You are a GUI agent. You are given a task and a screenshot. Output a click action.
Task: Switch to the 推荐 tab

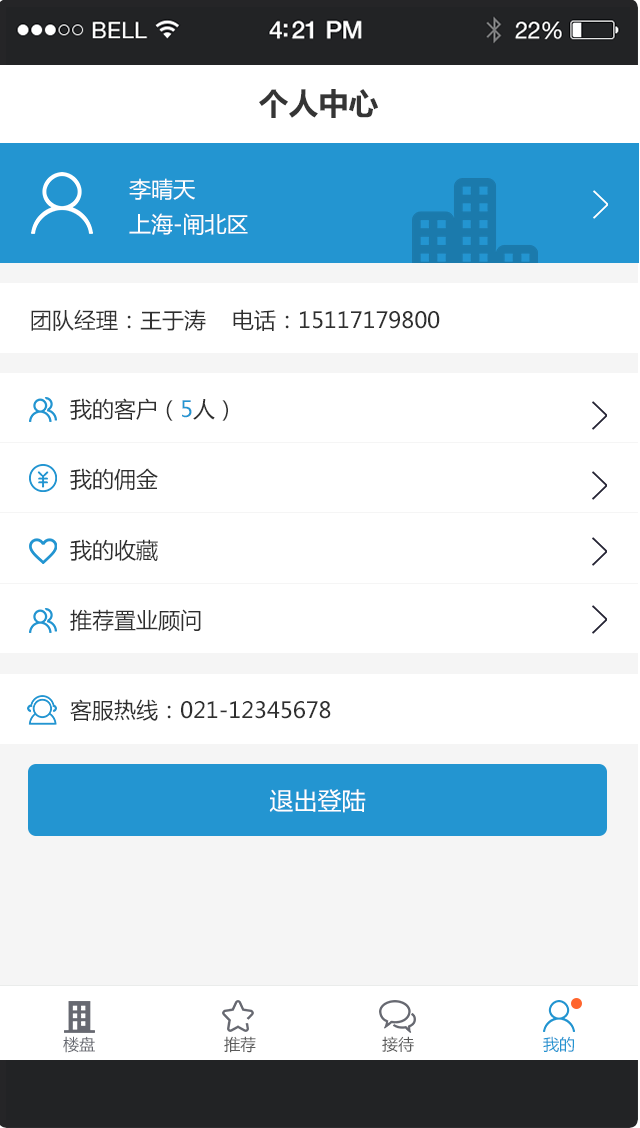(x=239, y=1025)
